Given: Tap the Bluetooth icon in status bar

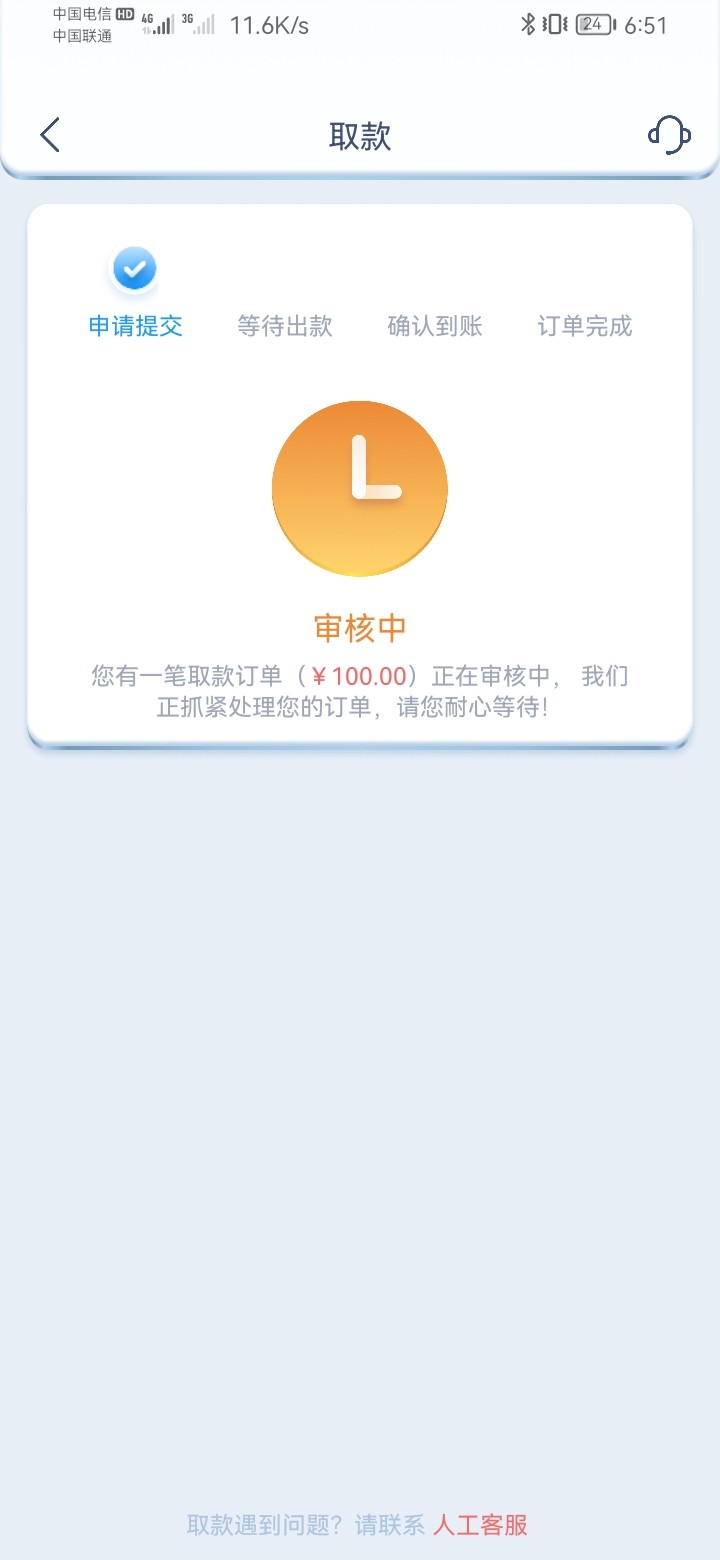Looking at the screenshot, I should pos(528,24).
